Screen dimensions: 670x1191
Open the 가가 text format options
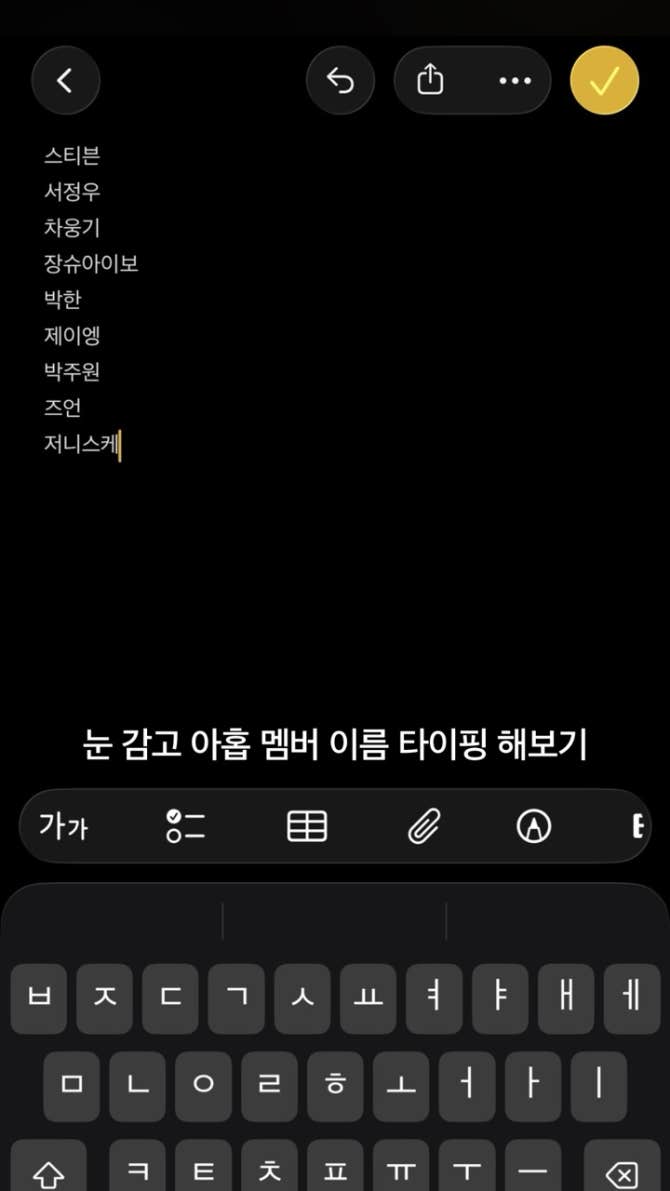coord(63,826)
